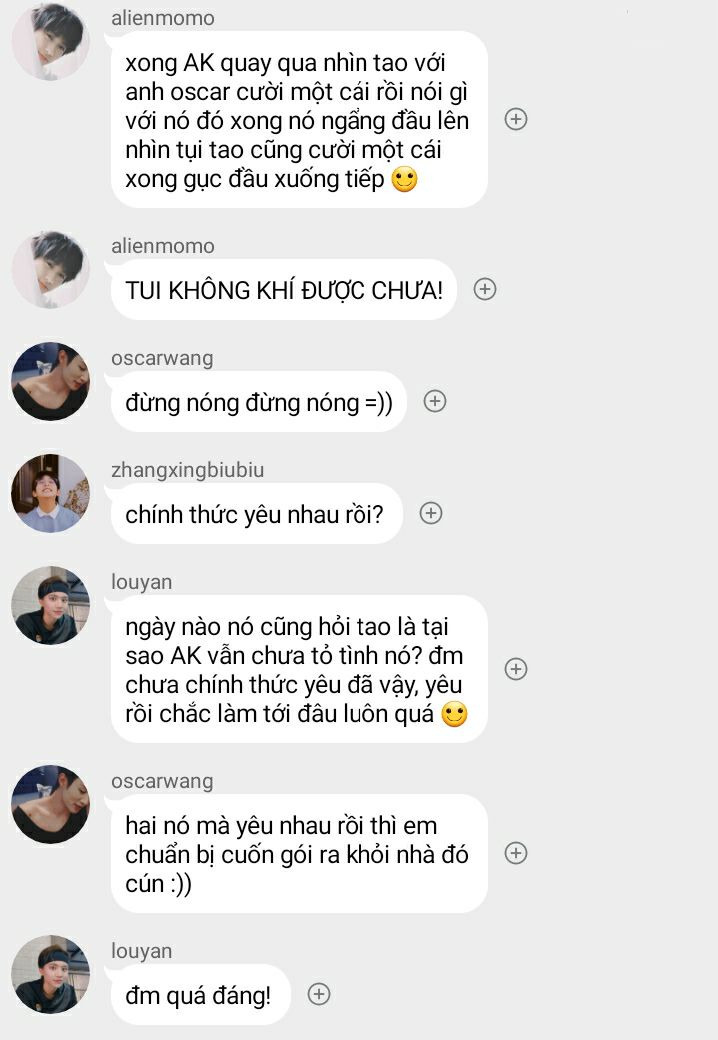Add a reaction to the "xong AK quay qua" message
The image size is (718, 1040).
pos(516,119)
